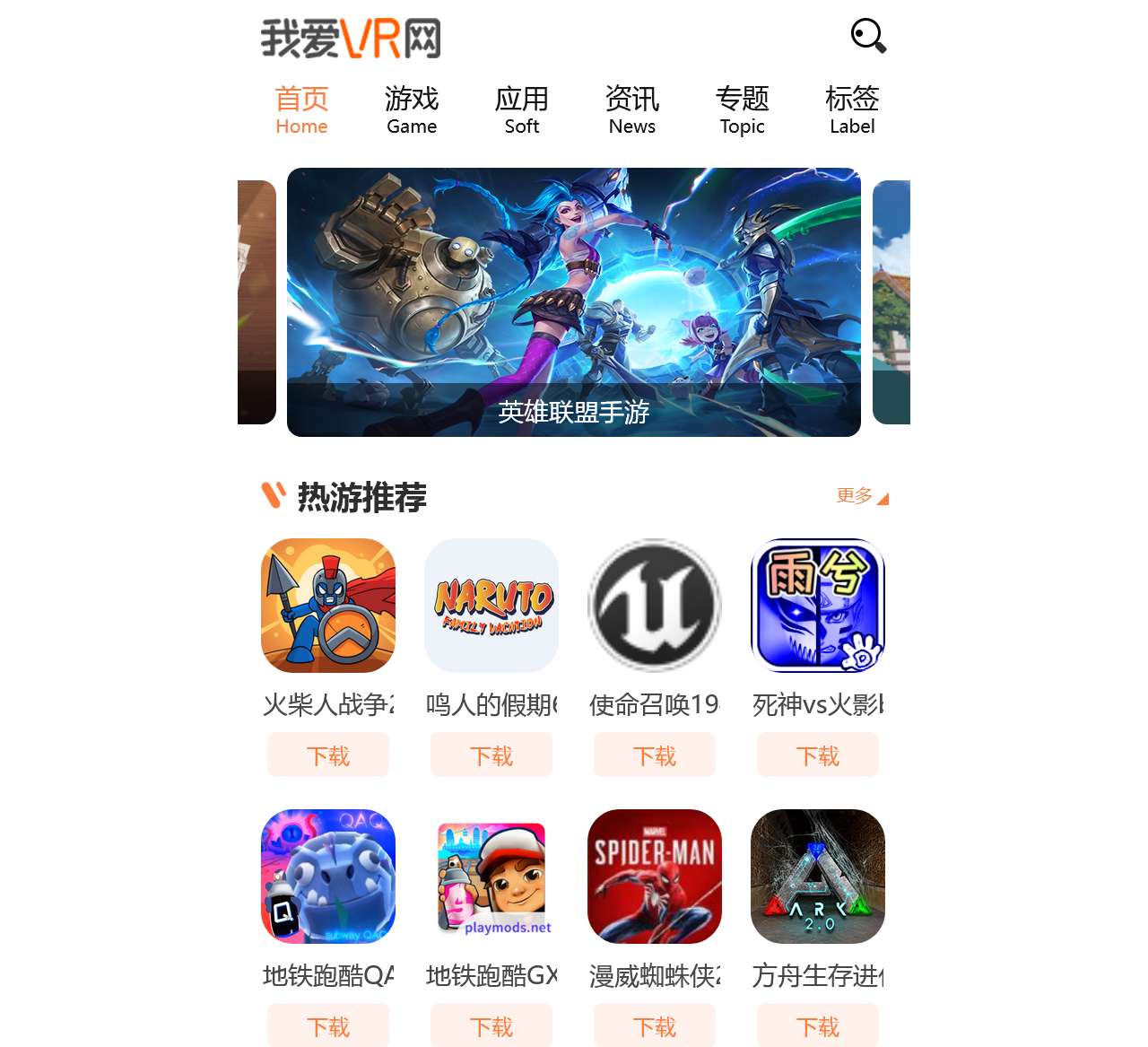The image size is (1148, 1047).
Task: Open the 资讯 News tab
Action: click(632, 109)
